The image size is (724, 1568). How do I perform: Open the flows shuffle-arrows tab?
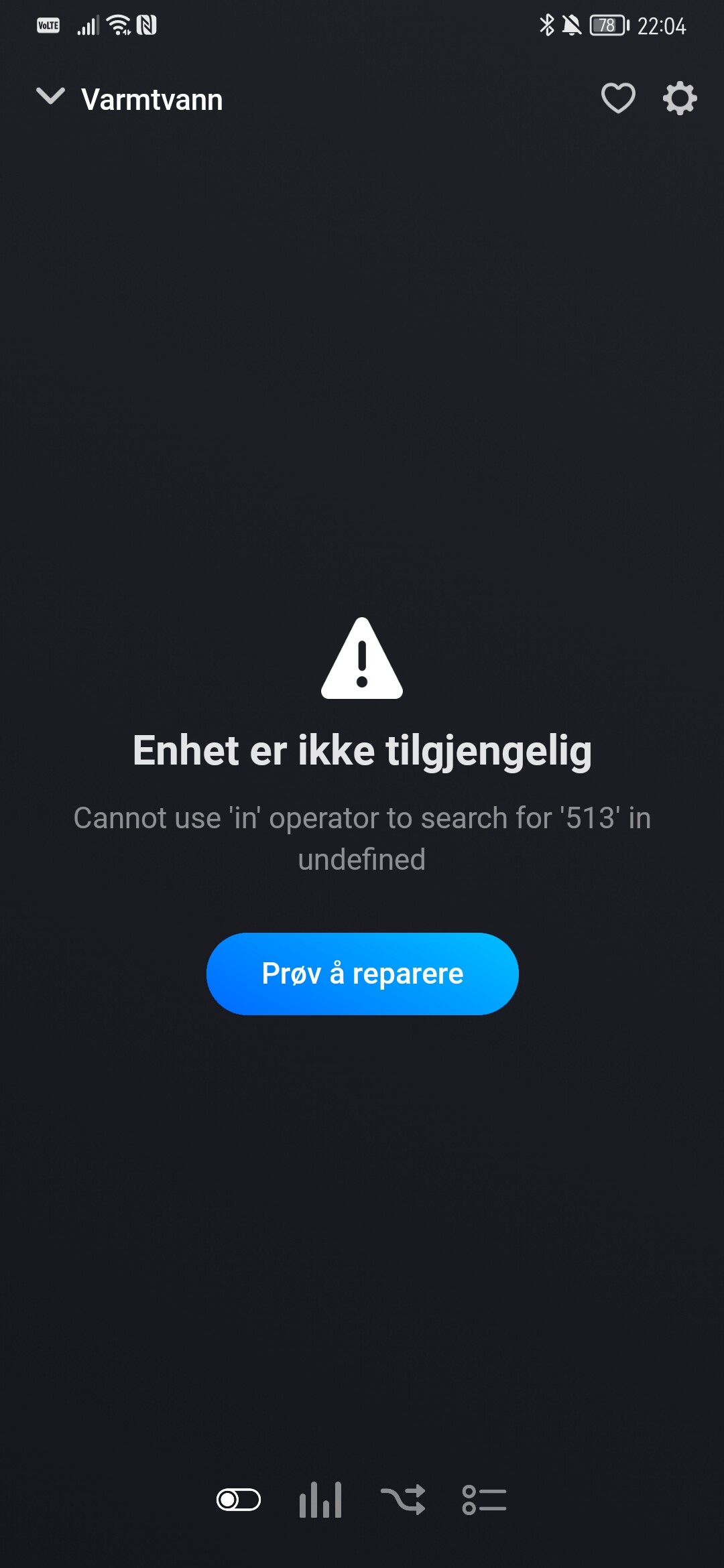pyautogui.click(x=403, y=1500)
